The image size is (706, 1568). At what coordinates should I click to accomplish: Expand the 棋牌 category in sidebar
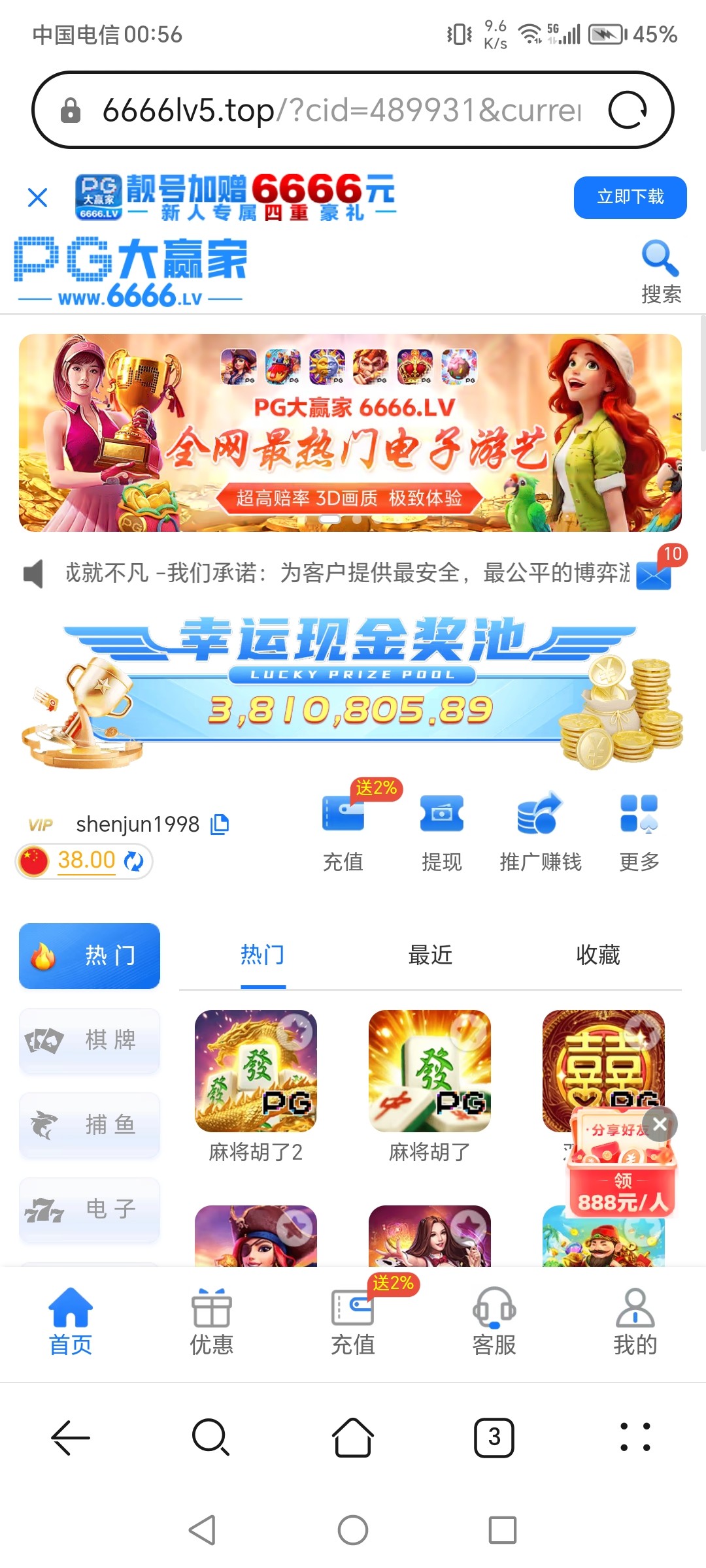pos(89,1041)
